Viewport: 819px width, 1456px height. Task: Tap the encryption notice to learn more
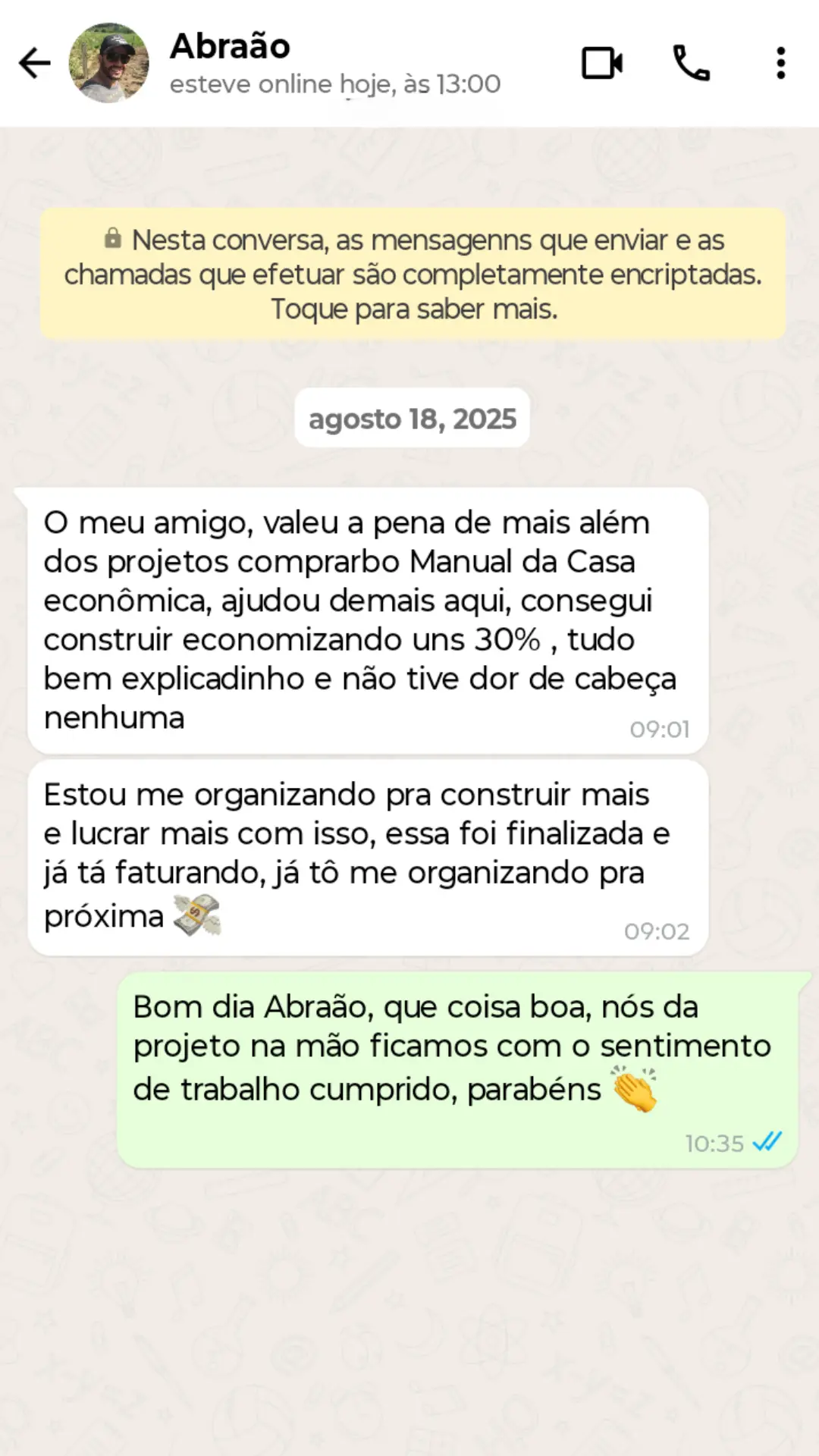click(x=413, y=275)
